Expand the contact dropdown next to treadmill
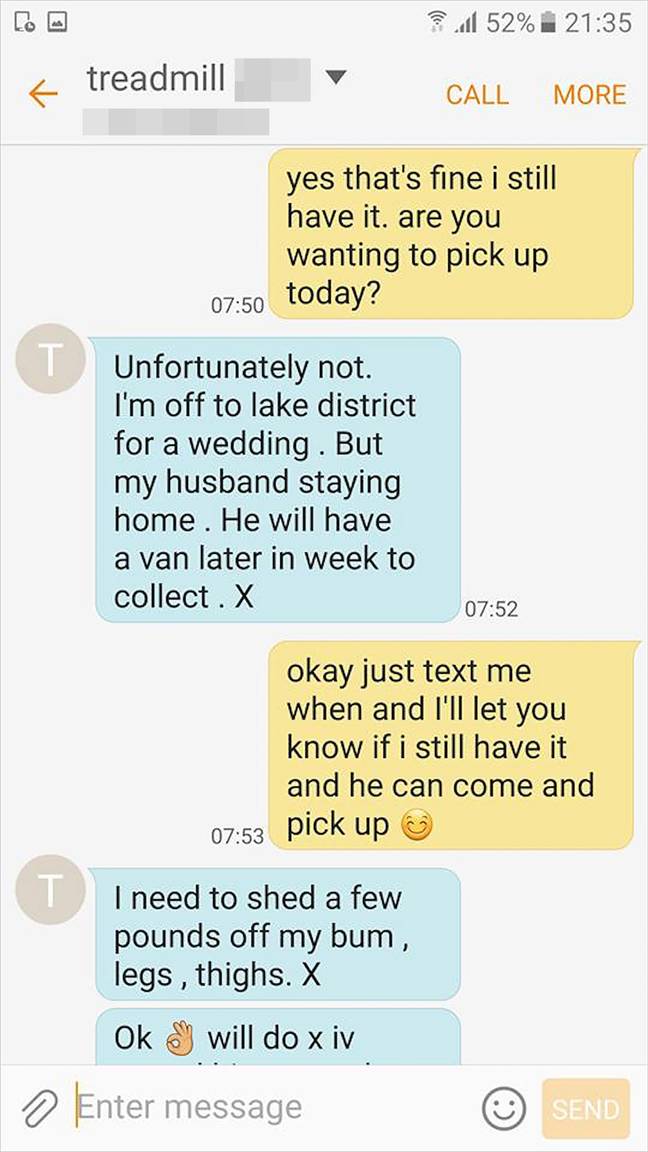 335,77
